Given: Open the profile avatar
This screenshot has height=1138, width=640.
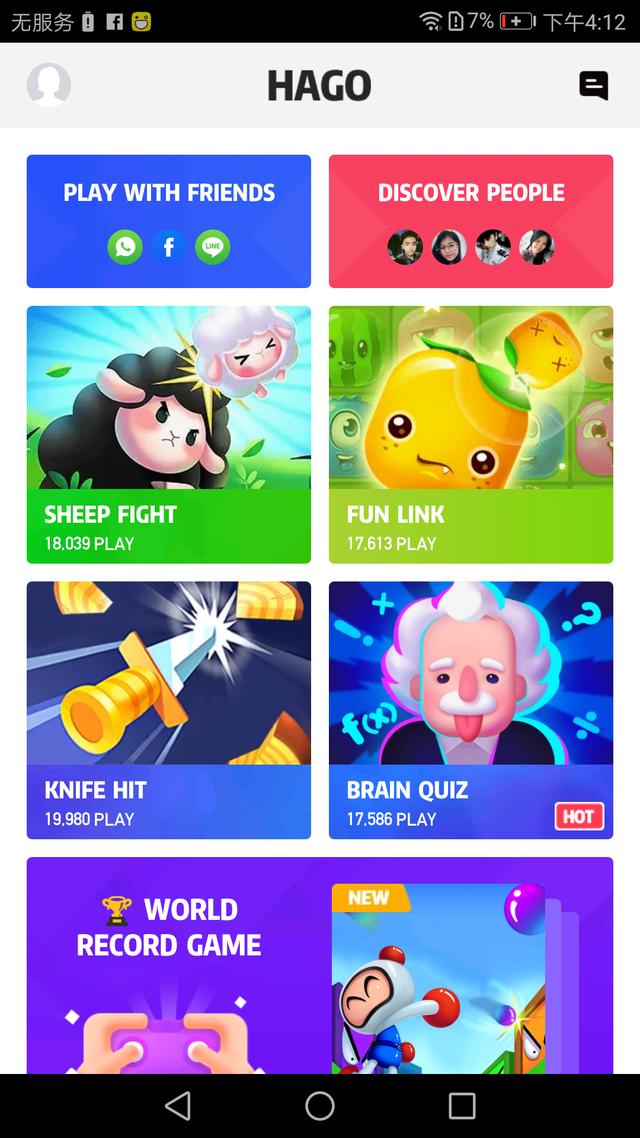Looking at the screenshot, I should 48,85.
